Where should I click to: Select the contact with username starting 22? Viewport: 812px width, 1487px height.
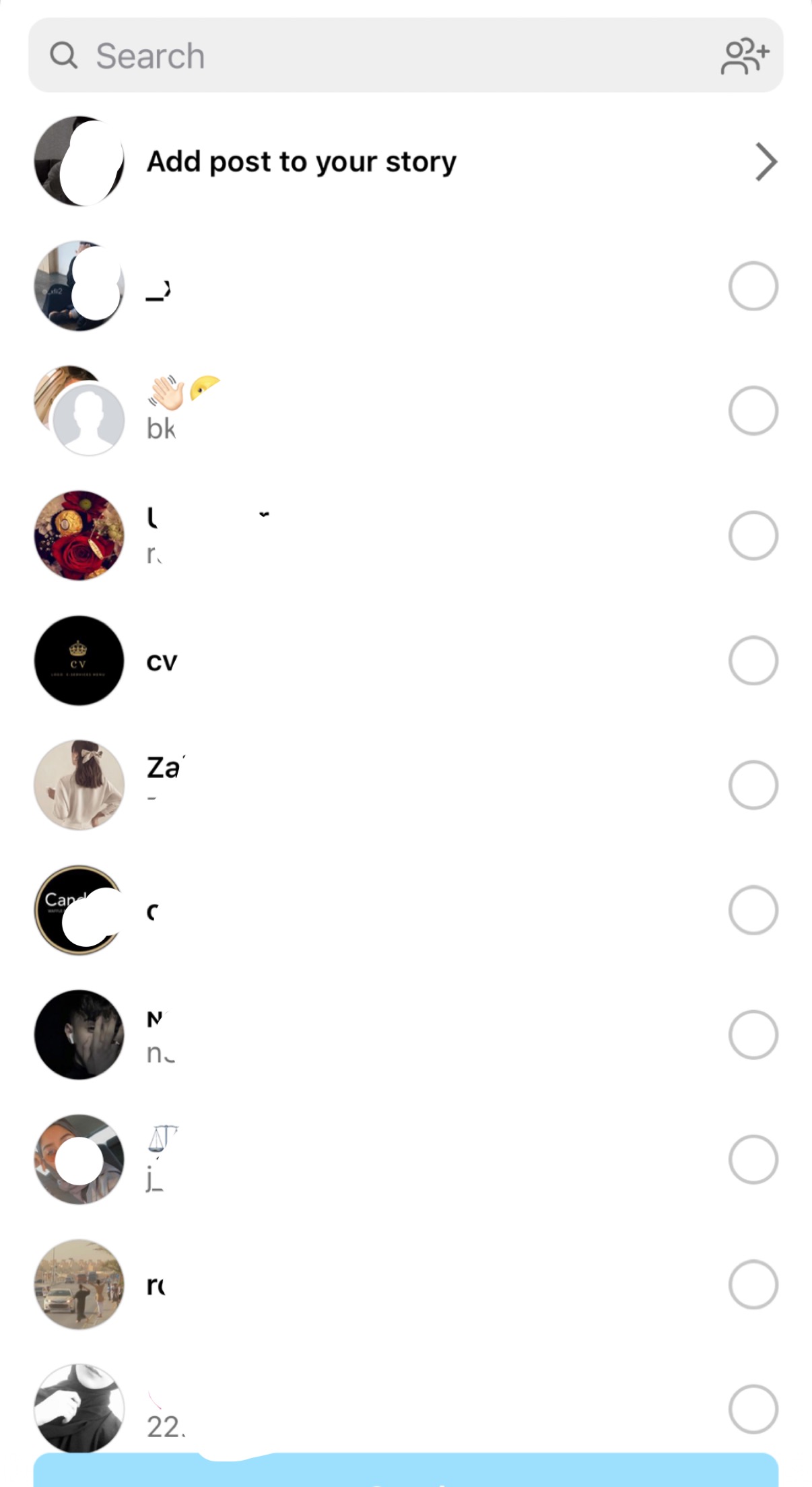(x=753, y=1409)
